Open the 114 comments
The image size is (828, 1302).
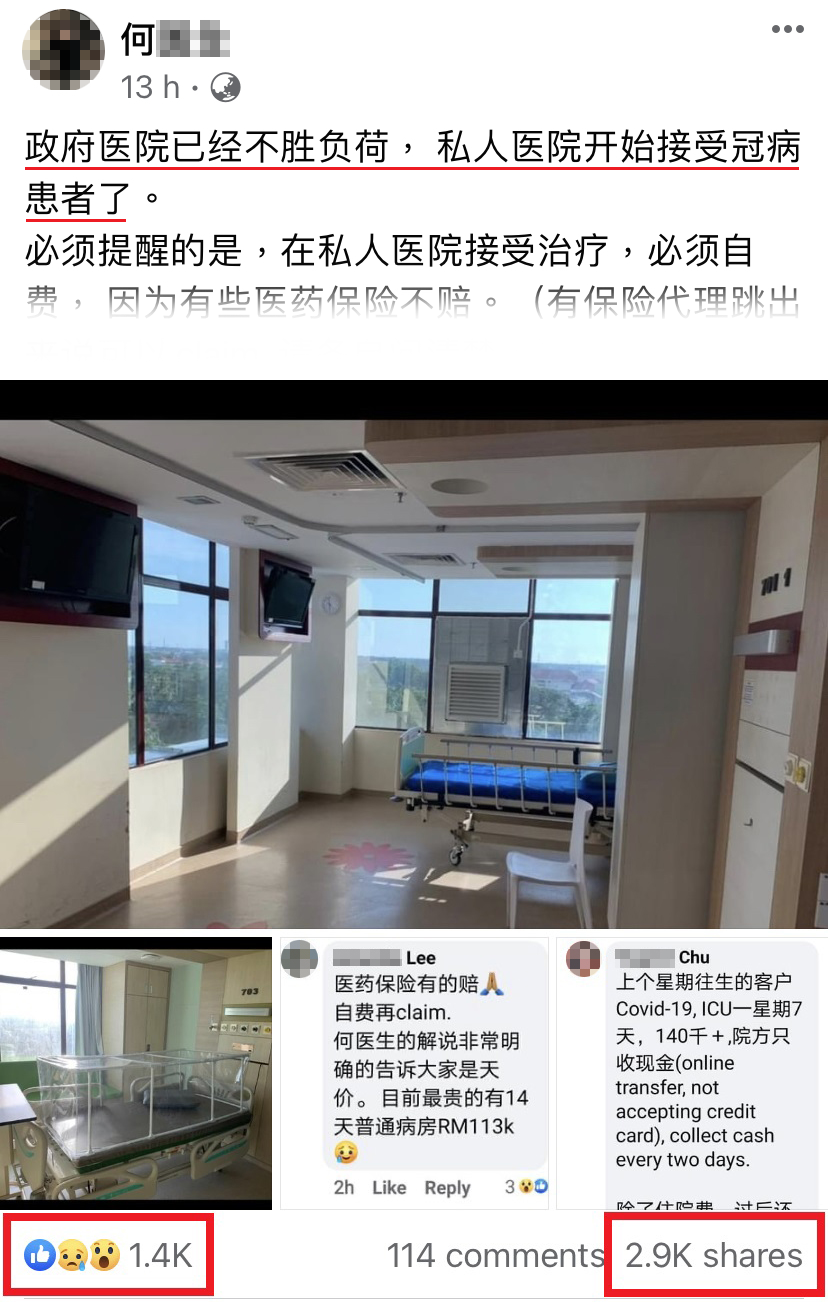click(x=495, y=1256)
